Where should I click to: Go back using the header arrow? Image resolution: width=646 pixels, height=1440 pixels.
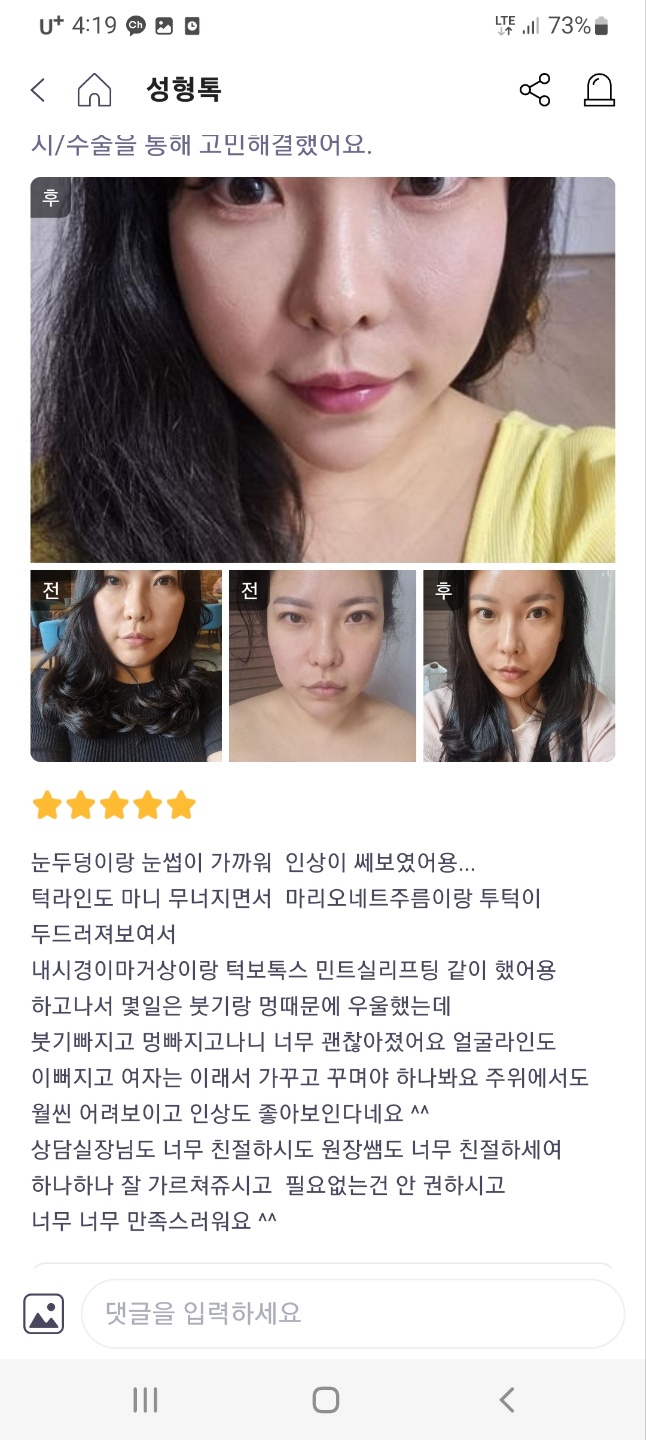(38, 90)
